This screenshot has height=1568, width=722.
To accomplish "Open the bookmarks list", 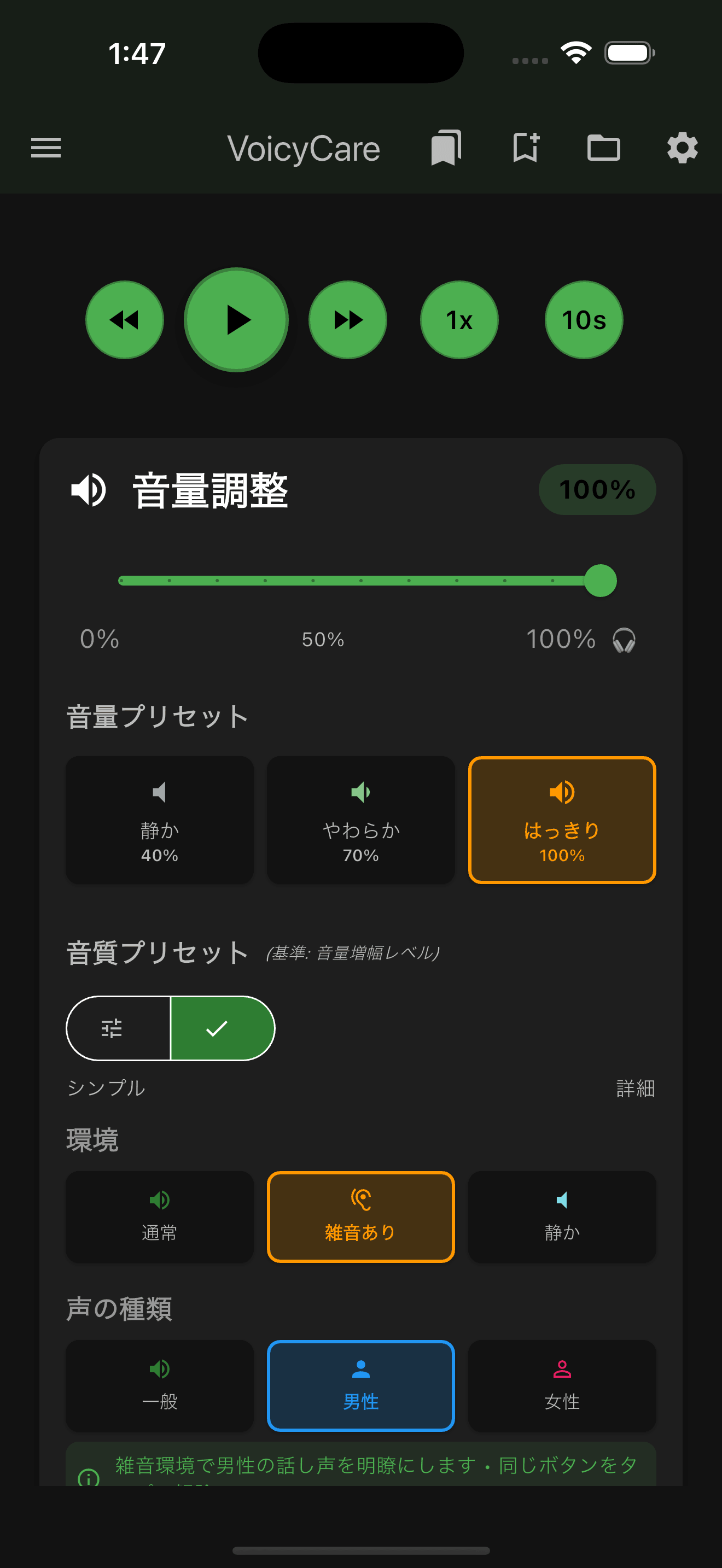I will click(x=446, y=147).
